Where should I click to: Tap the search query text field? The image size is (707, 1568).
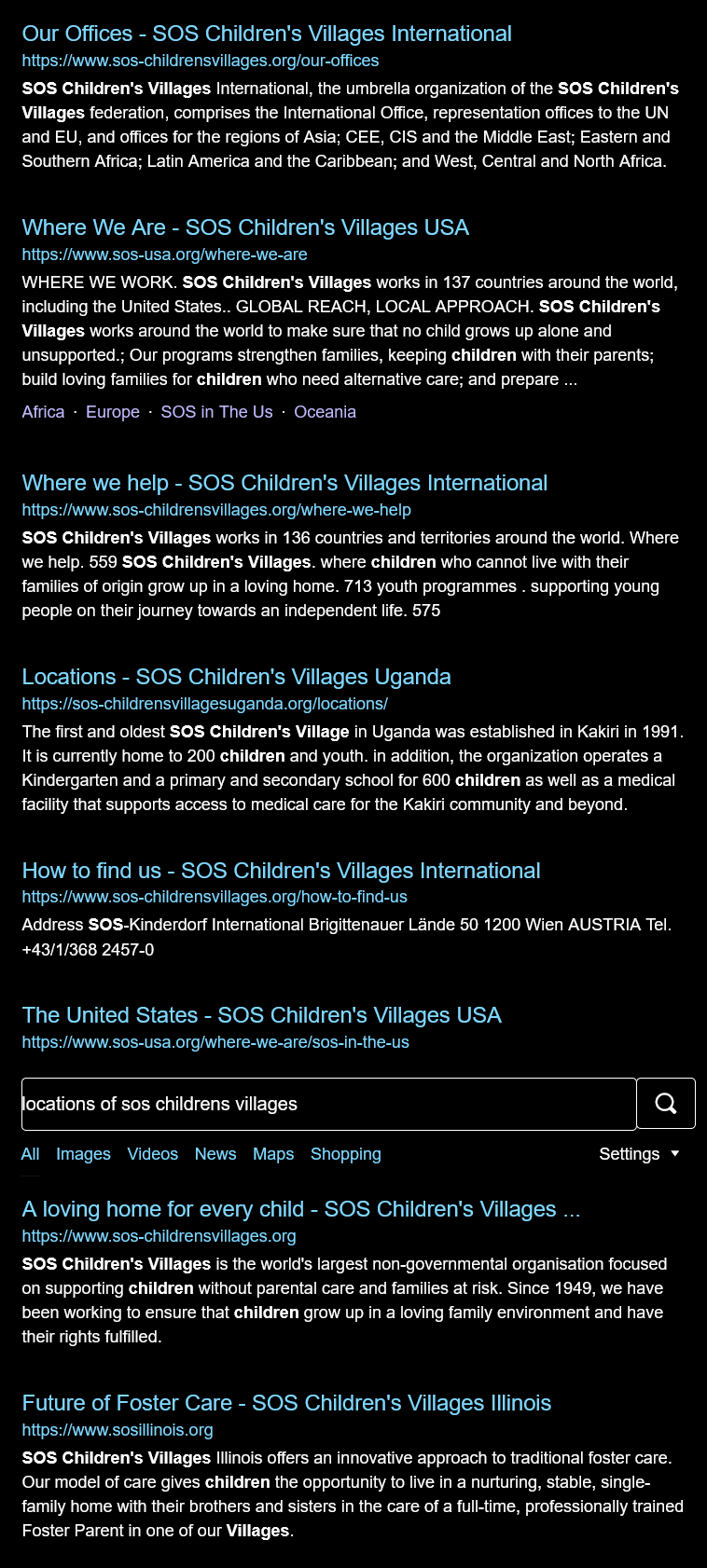[328, 1104]
